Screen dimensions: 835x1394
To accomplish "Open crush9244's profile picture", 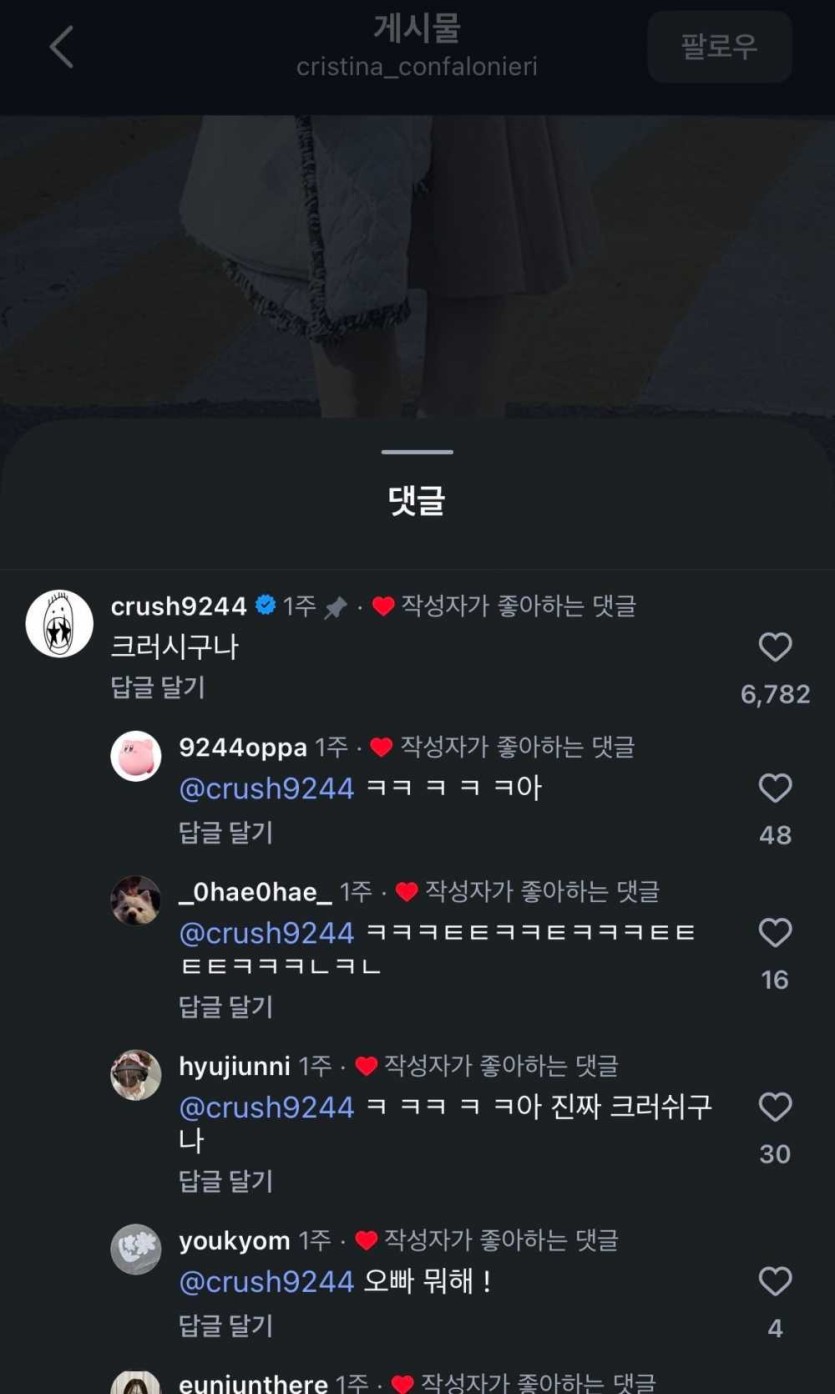I will click(59, 623).
